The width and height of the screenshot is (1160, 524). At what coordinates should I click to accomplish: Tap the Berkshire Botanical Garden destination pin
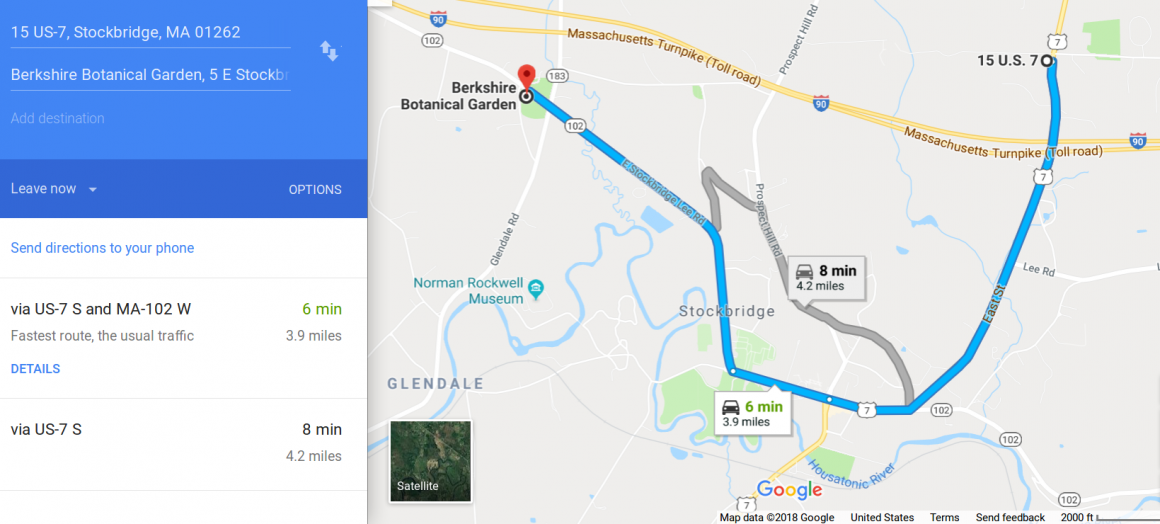526,79
